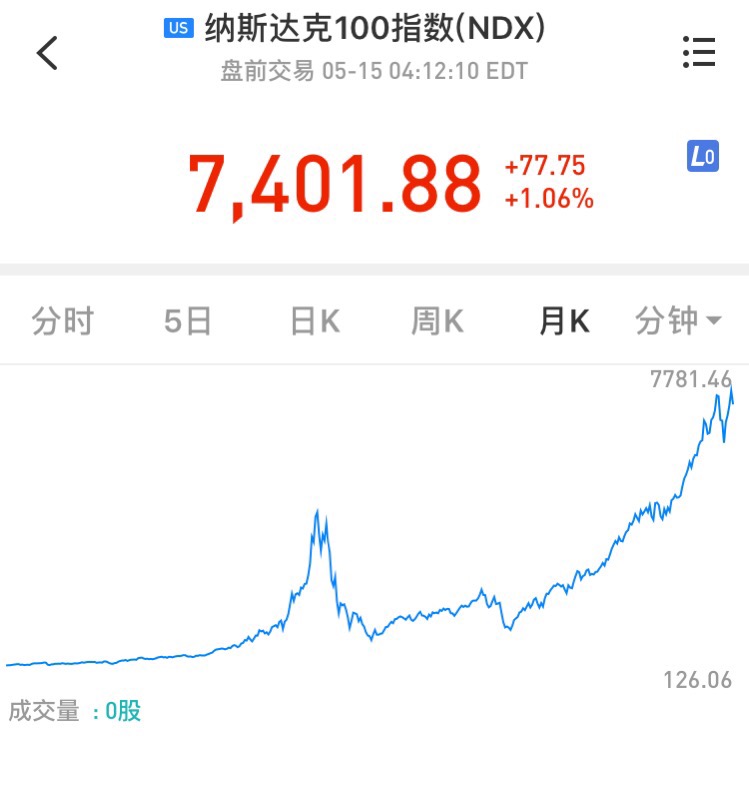Expand the 分钟 interval dropdown
This screenshot has width=749, height=789.
(x=679, y=322)
